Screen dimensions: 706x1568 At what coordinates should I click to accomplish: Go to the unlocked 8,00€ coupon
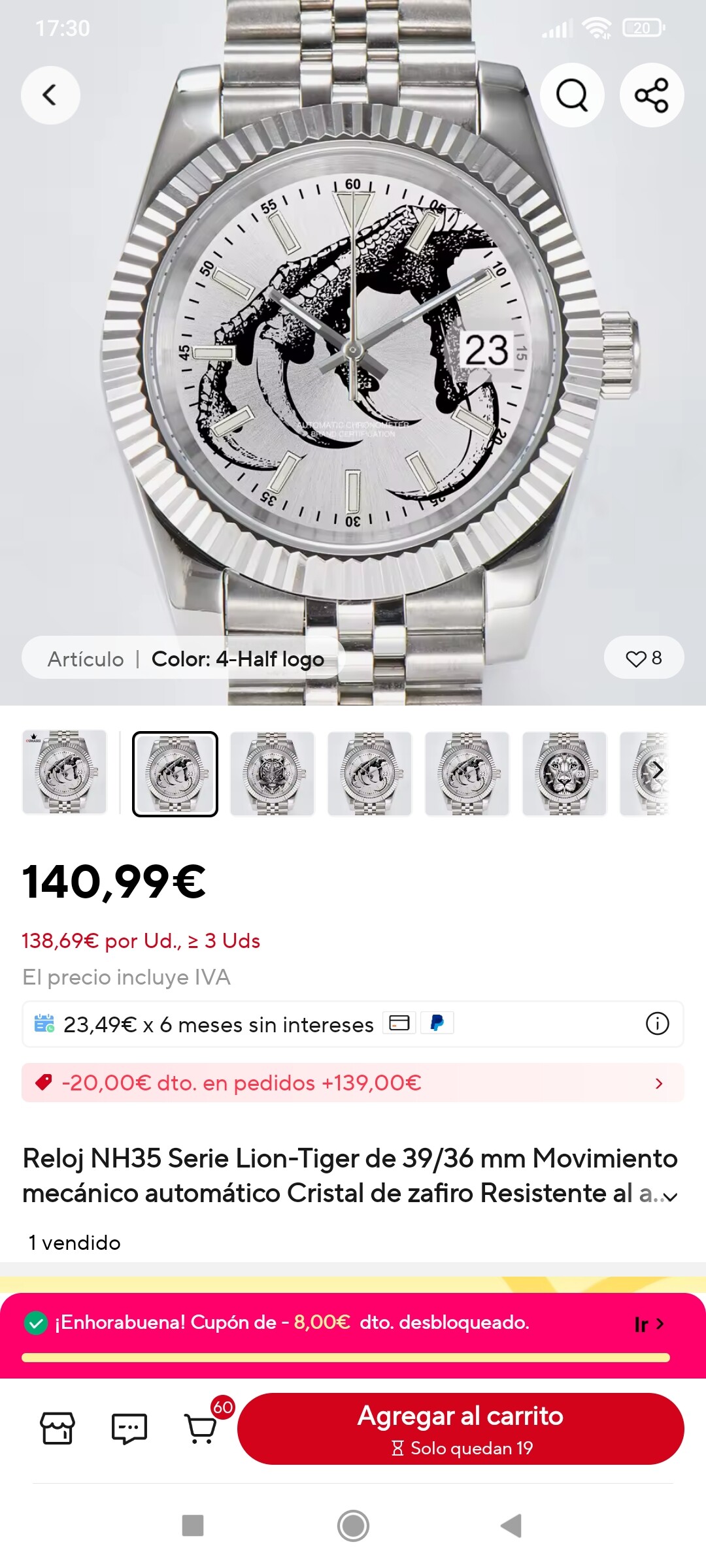coord(648,1324)
